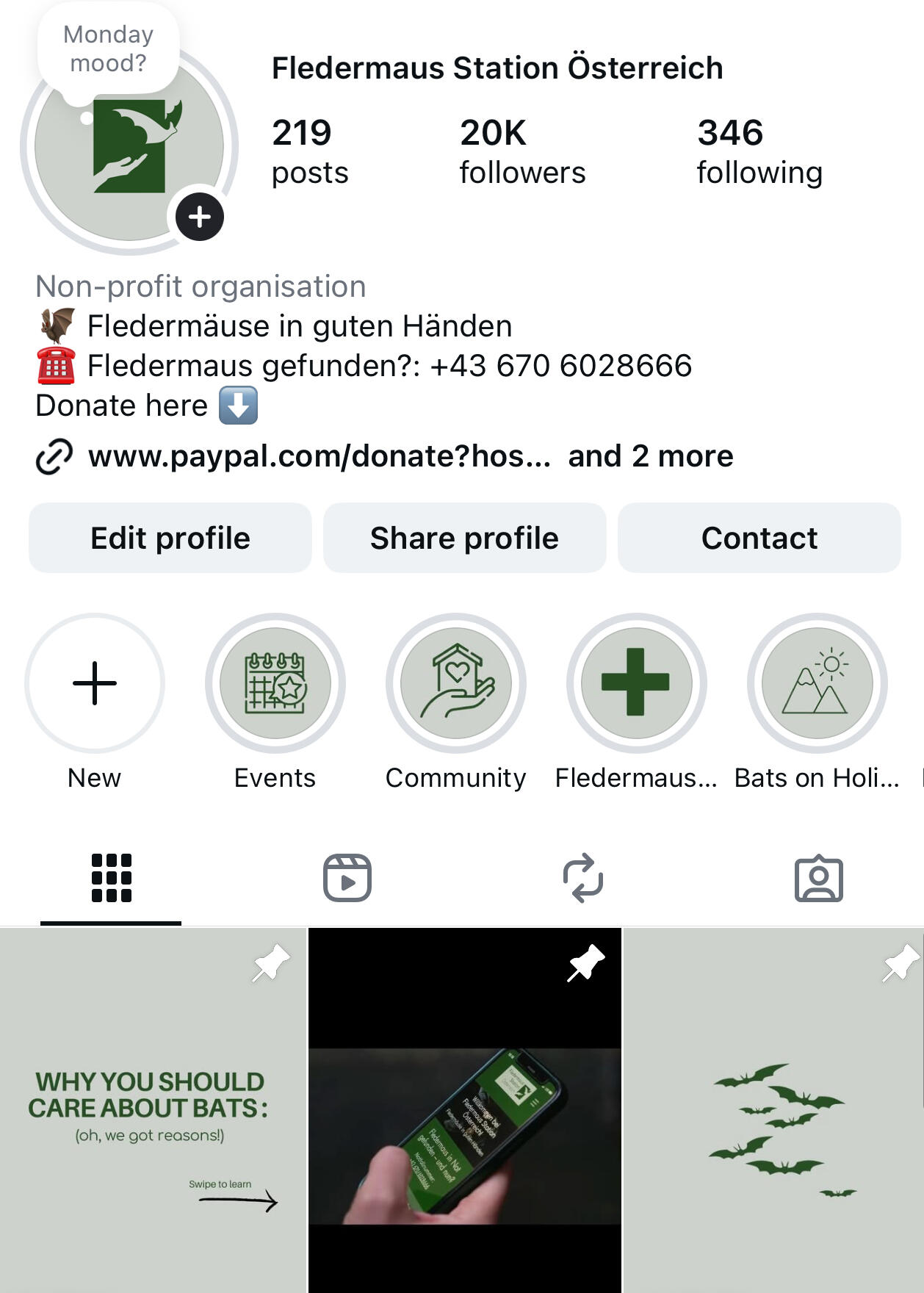Image resolution: width=924 pixels, height=1293 pixels.
Task: View the followers list
Action: click(x=522, y=151)
